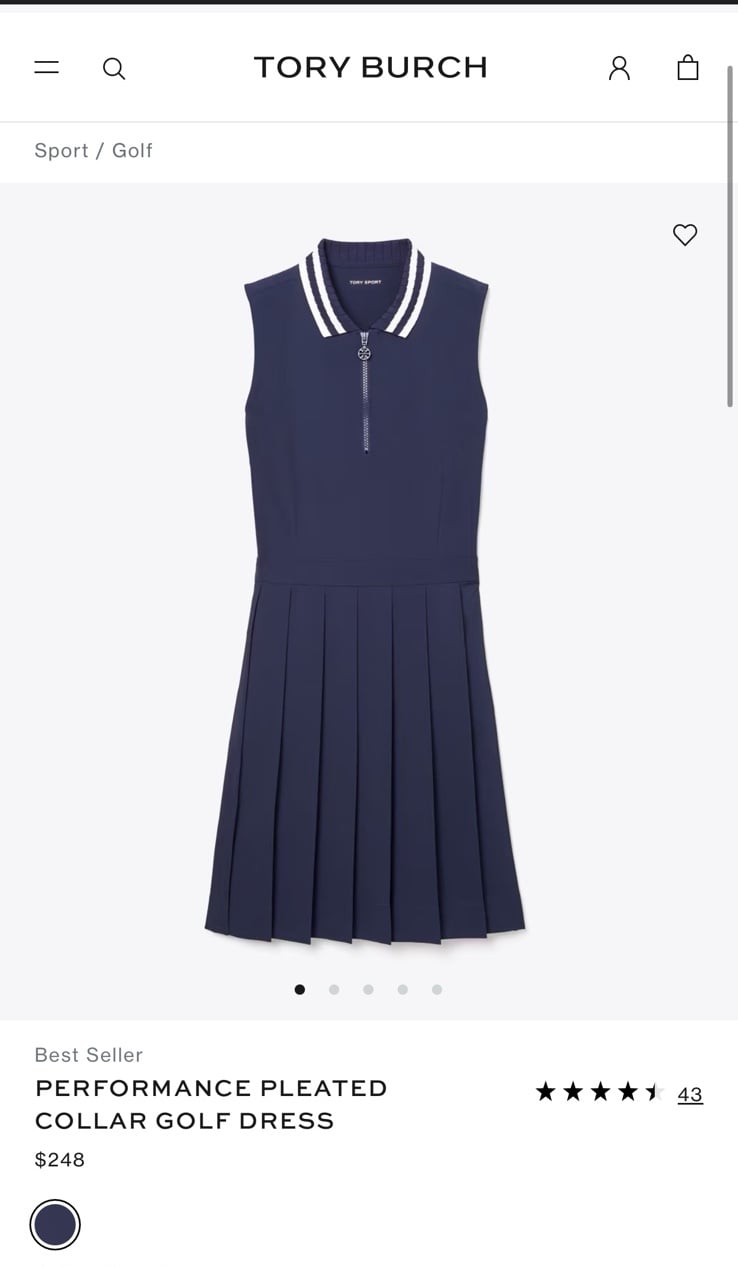Screen dimensions: 738x1267
Task: Open the account profile icon
Action: pyautogui.click(x=620, y=68)
